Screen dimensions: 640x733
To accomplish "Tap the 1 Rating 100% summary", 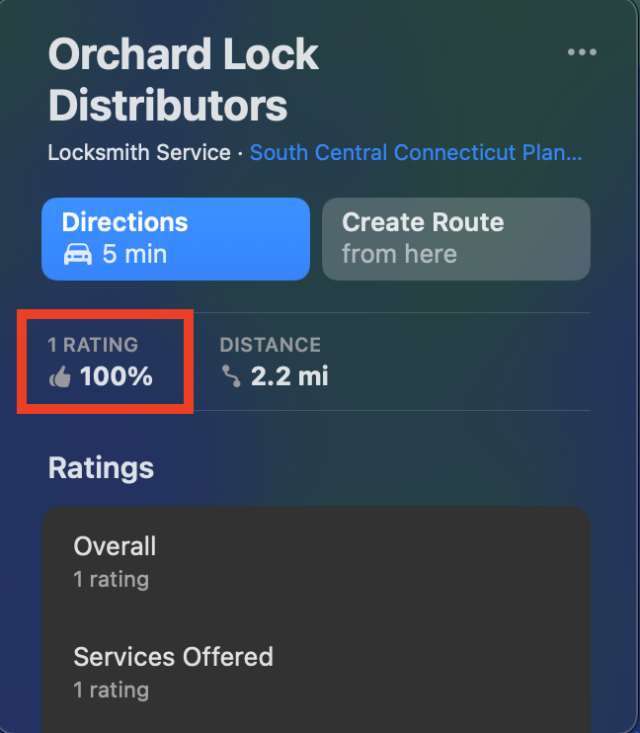I will [x=105, y=362].
